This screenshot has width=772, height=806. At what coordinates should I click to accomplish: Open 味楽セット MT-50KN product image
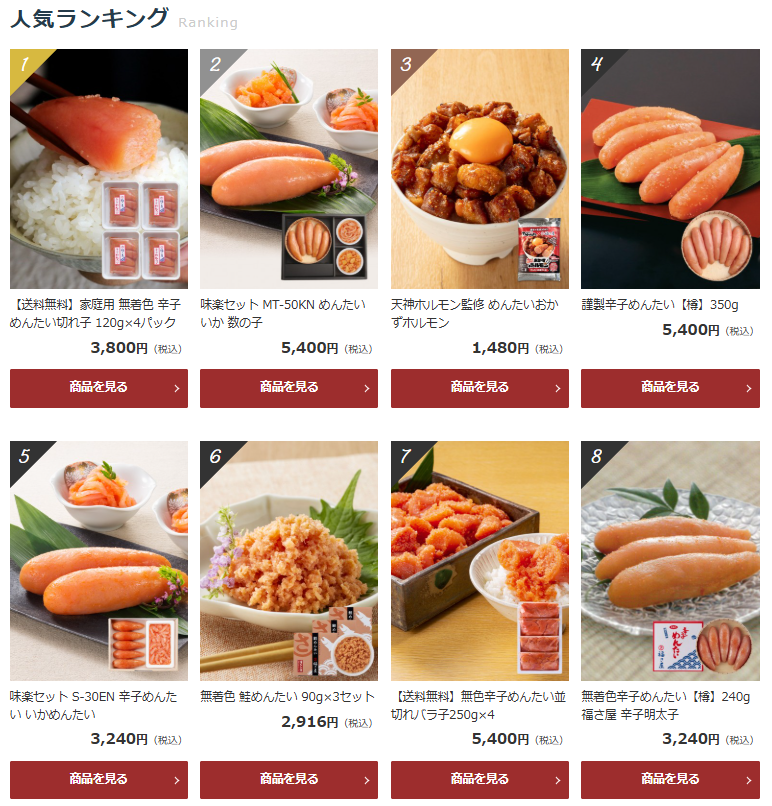(289, 169)
